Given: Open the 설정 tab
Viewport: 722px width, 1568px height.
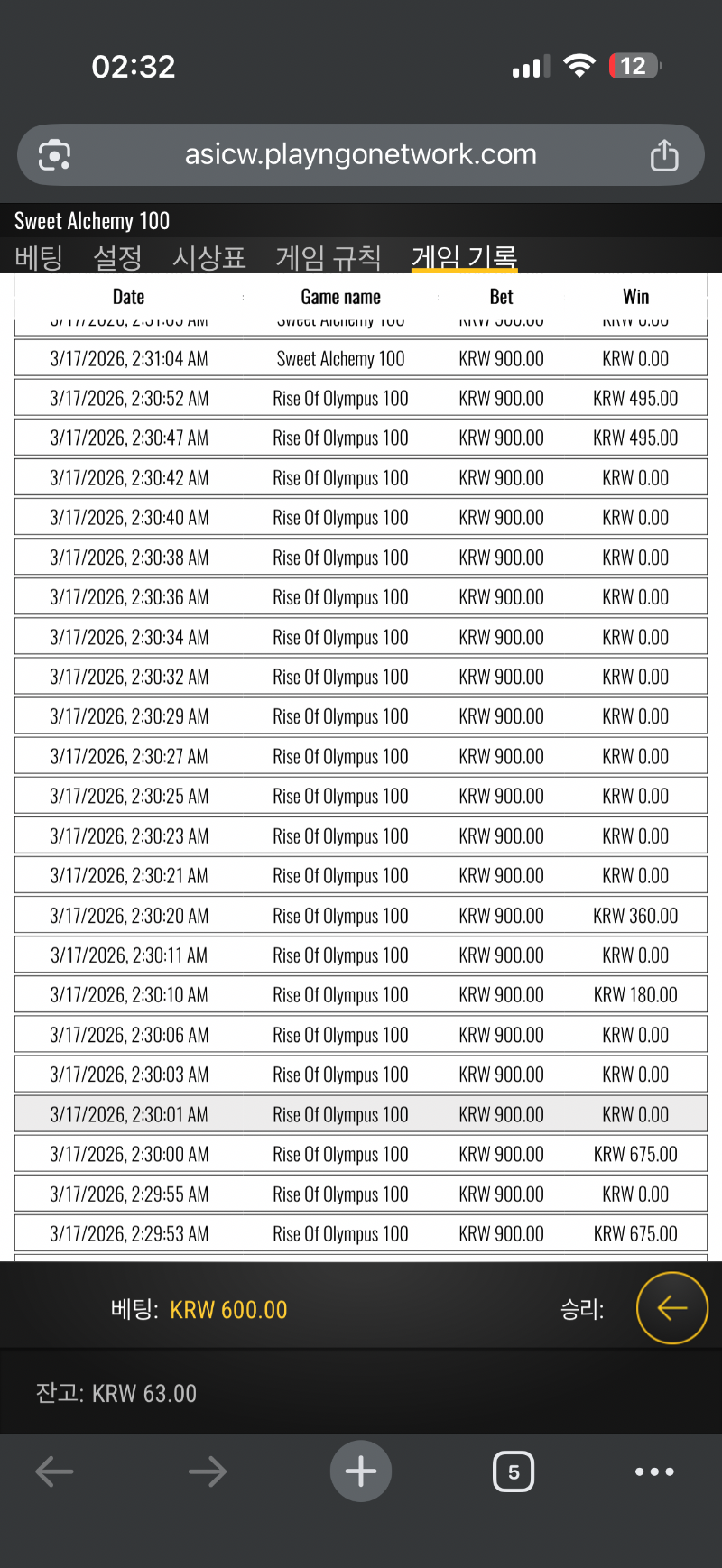Looking at the screenshot, I should tap(117, 258).
